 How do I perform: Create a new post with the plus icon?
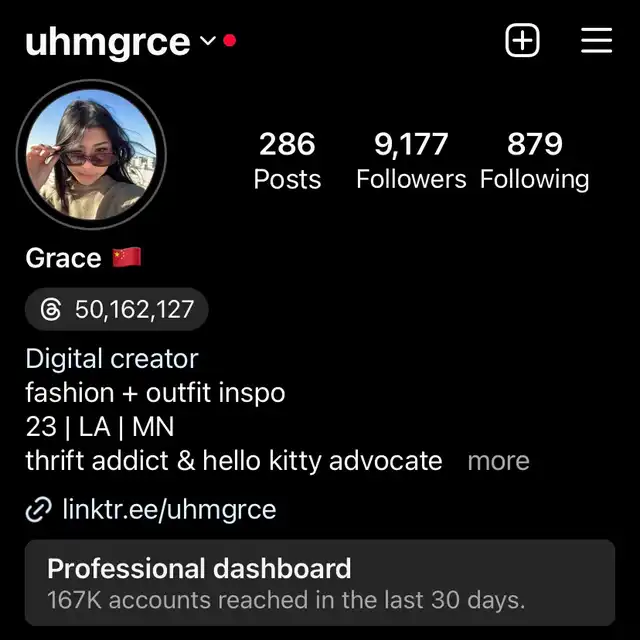click(522, 41)
